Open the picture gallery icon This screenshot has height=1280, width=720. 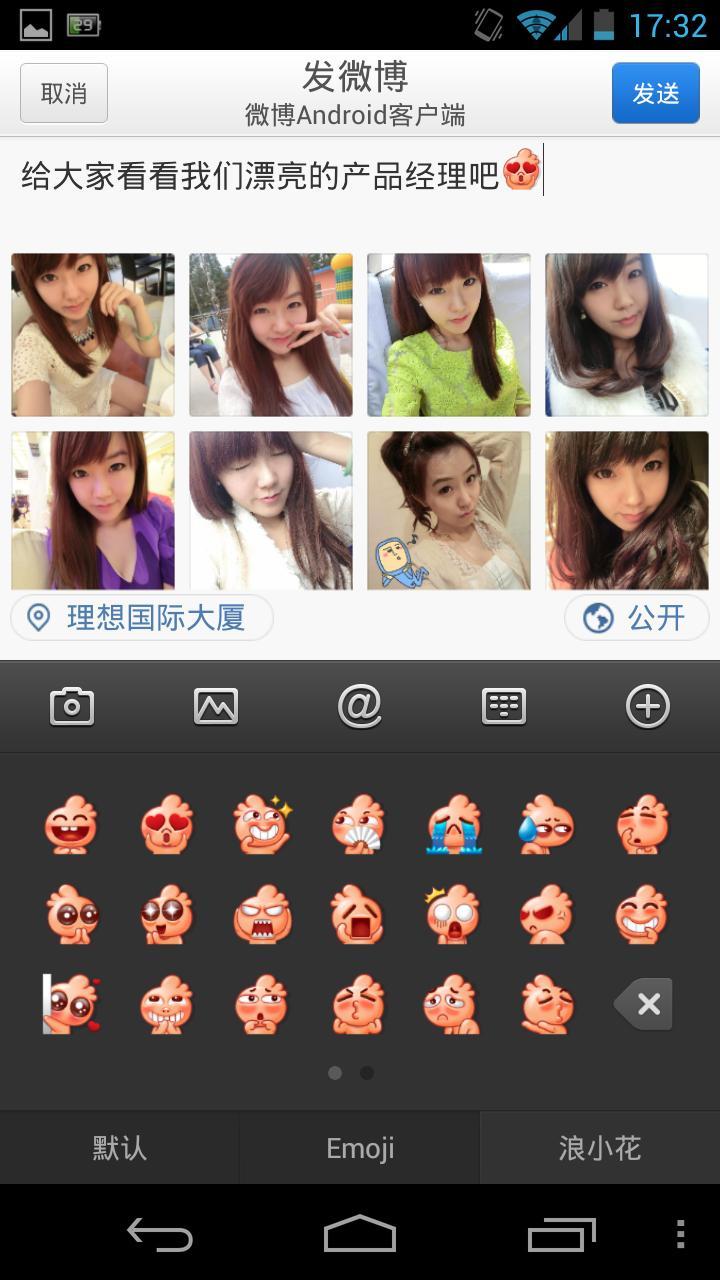pos(216,707)
